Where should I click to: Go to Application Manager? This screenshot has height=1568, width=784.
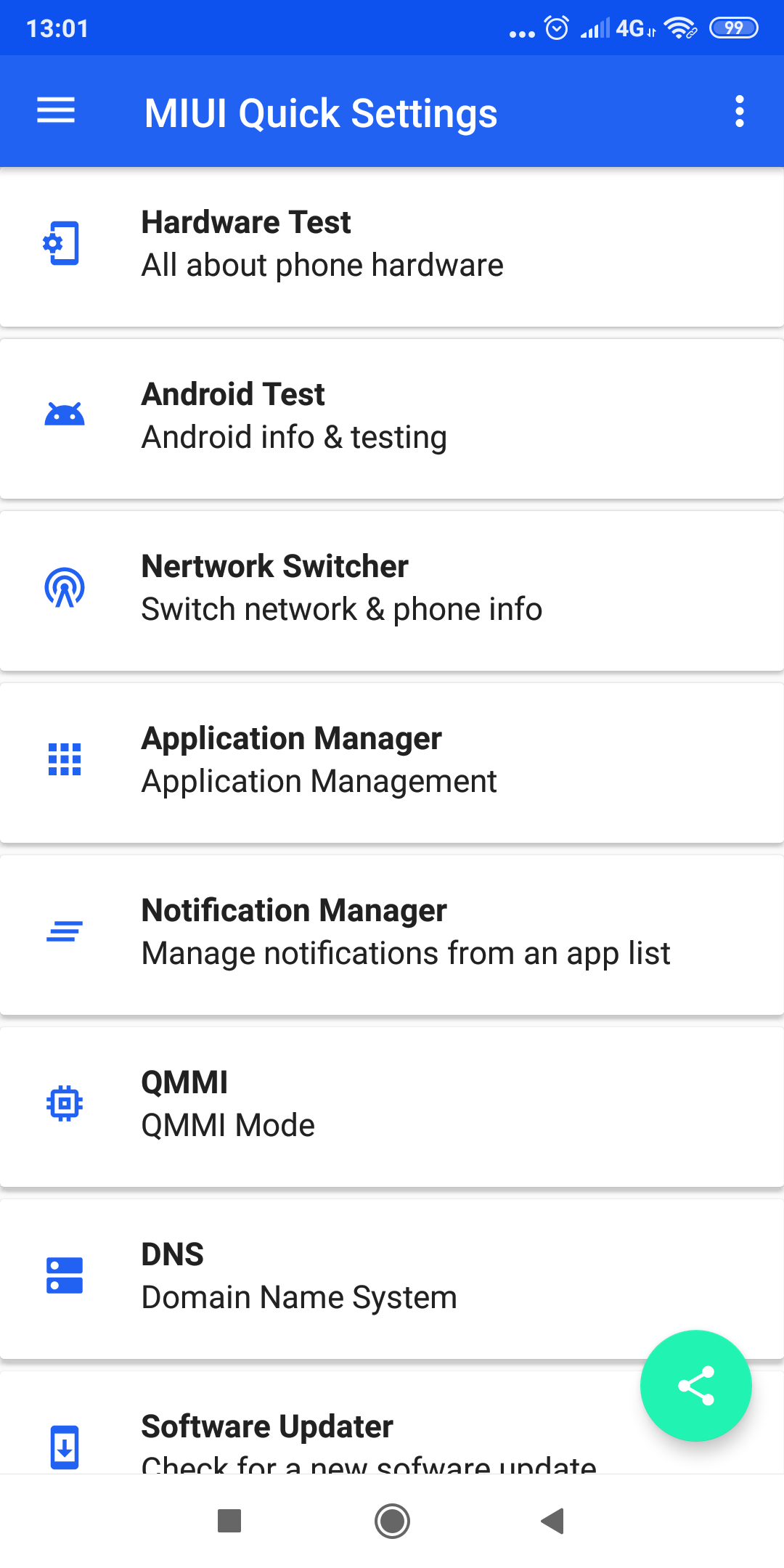(392, 763)
